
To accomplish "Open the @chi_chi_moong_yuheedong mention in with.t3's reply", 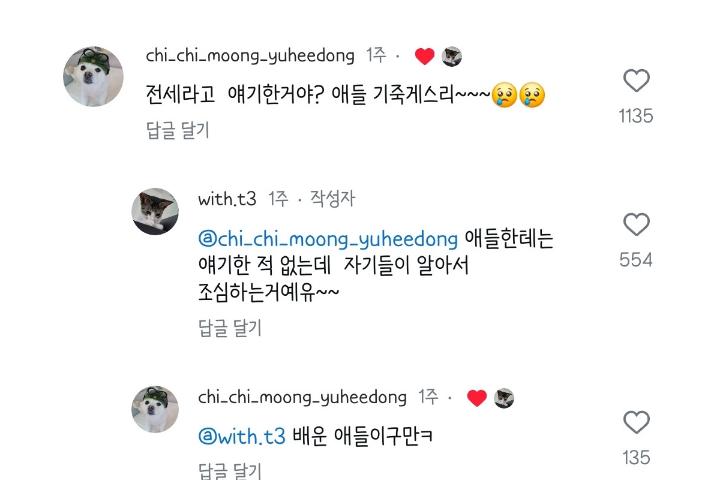I will (328, 239).
